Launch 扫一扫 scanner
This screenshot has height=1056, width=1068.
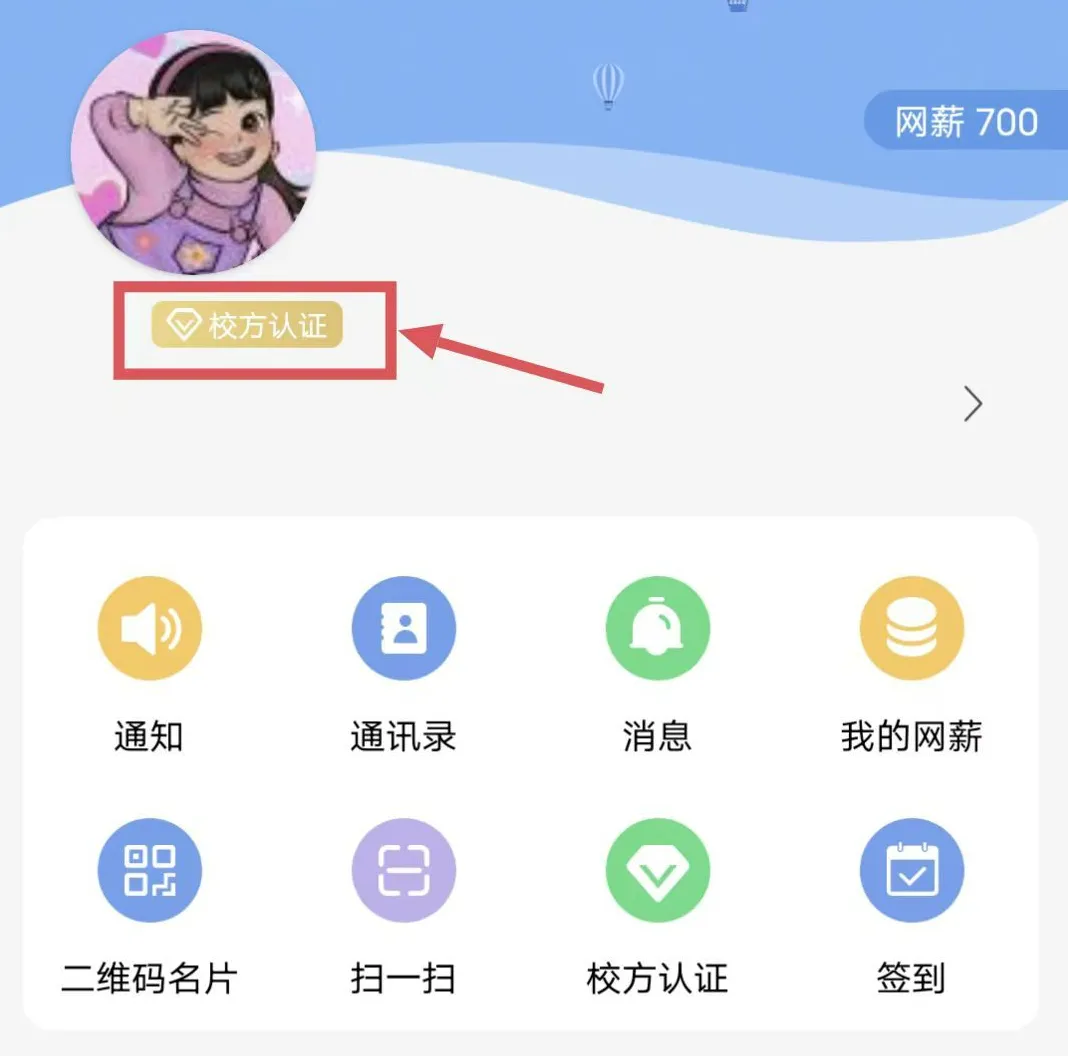pos(403,870)
